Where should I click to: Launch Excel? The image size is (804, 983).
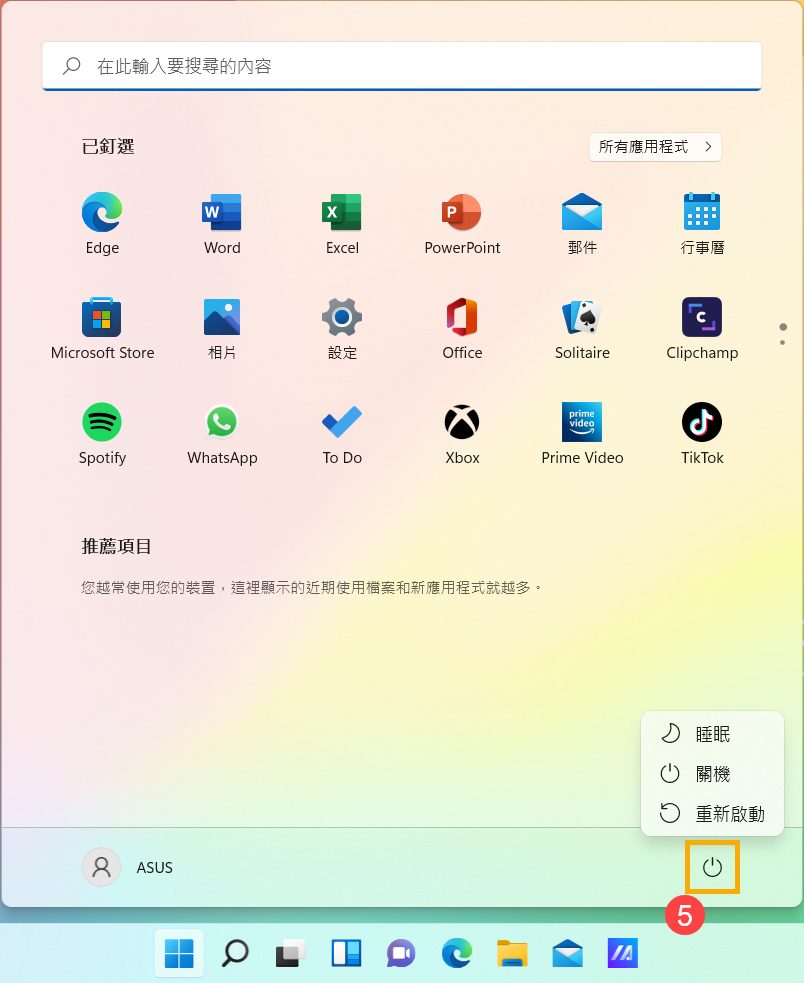[342, 212]
